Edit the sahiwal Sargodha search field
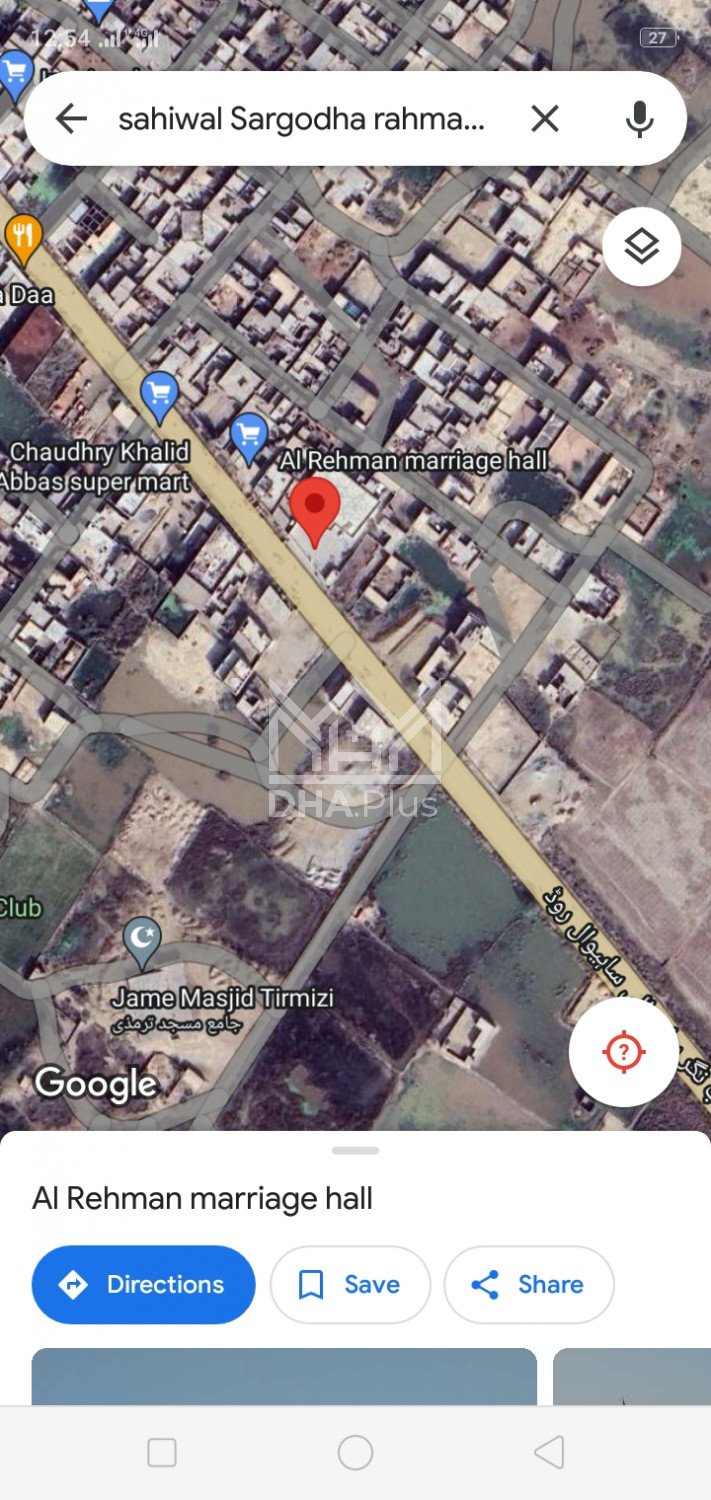 pos(300,119)
